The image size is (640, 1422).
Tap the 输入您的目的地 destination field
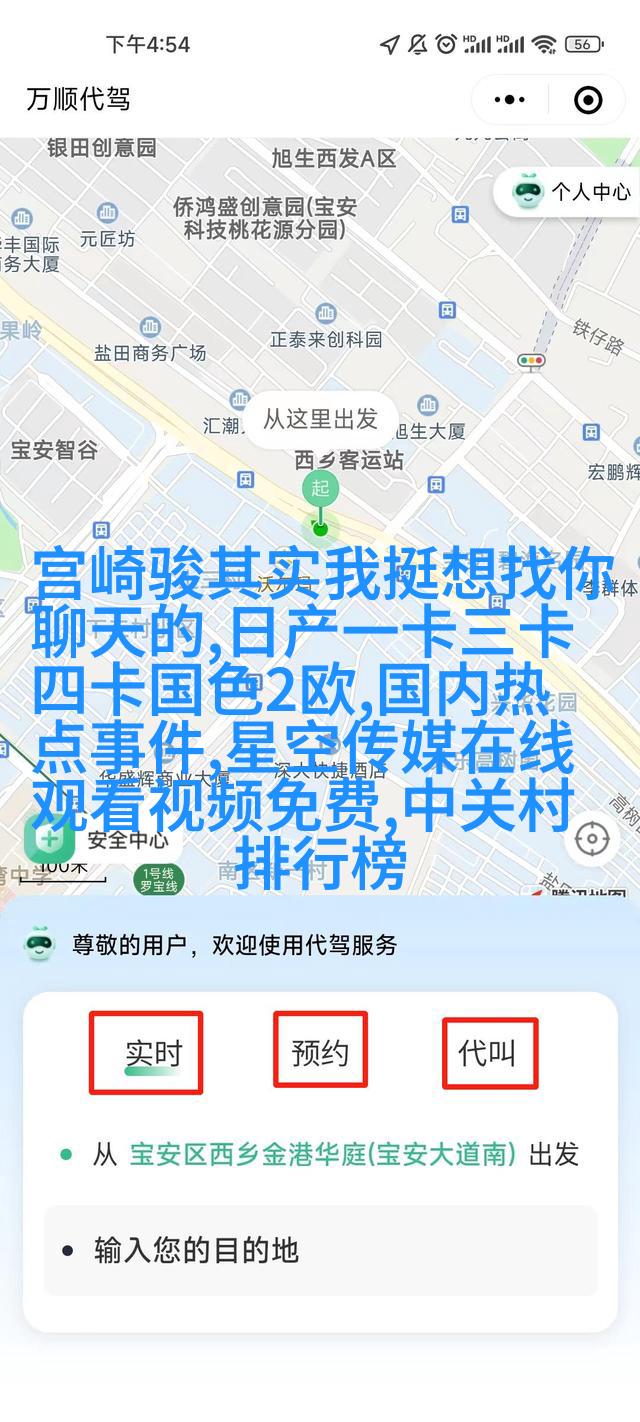[320, 1250]
